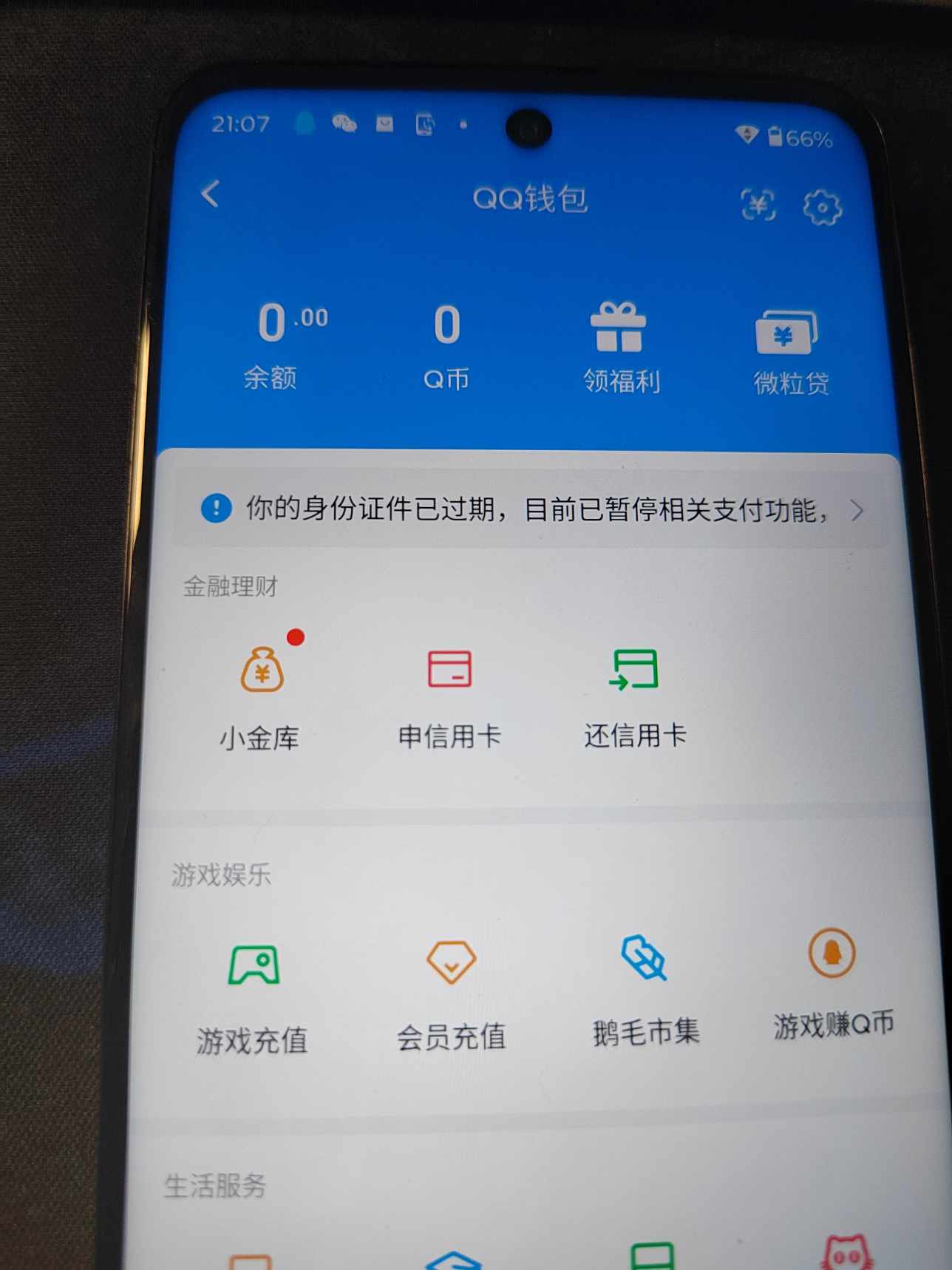Open 小金库
952x1270 pixels.
(x=261, y=695)
